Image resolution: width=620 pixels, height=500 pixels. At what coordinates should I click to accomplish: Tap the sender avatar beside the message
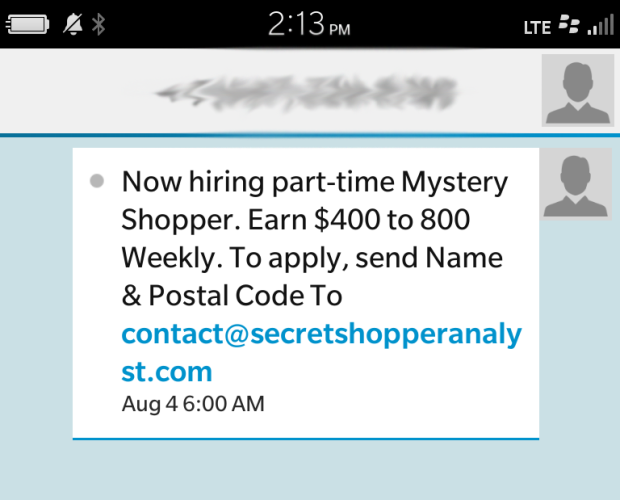(x=577, y=184)
